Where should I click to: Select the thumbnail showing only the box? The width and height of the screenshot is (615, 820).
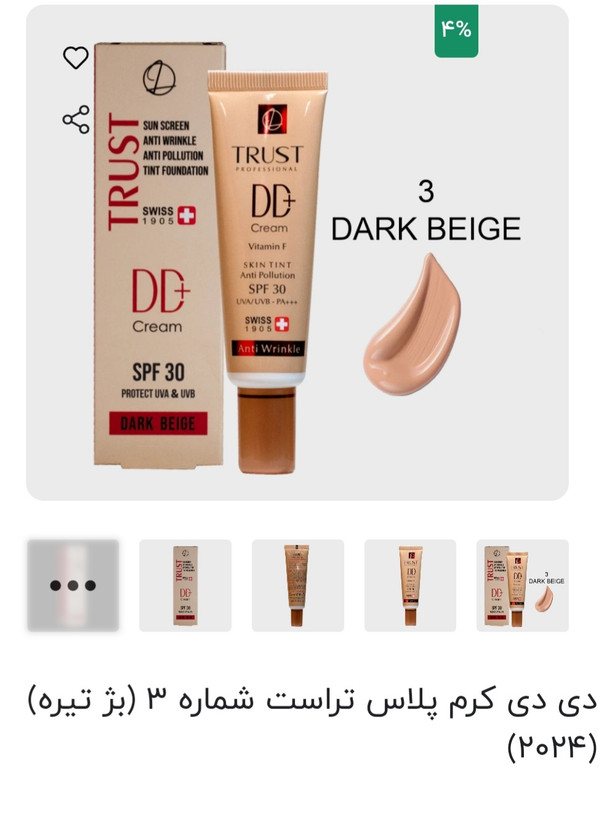pyautogui.click(x=185, y=585)
